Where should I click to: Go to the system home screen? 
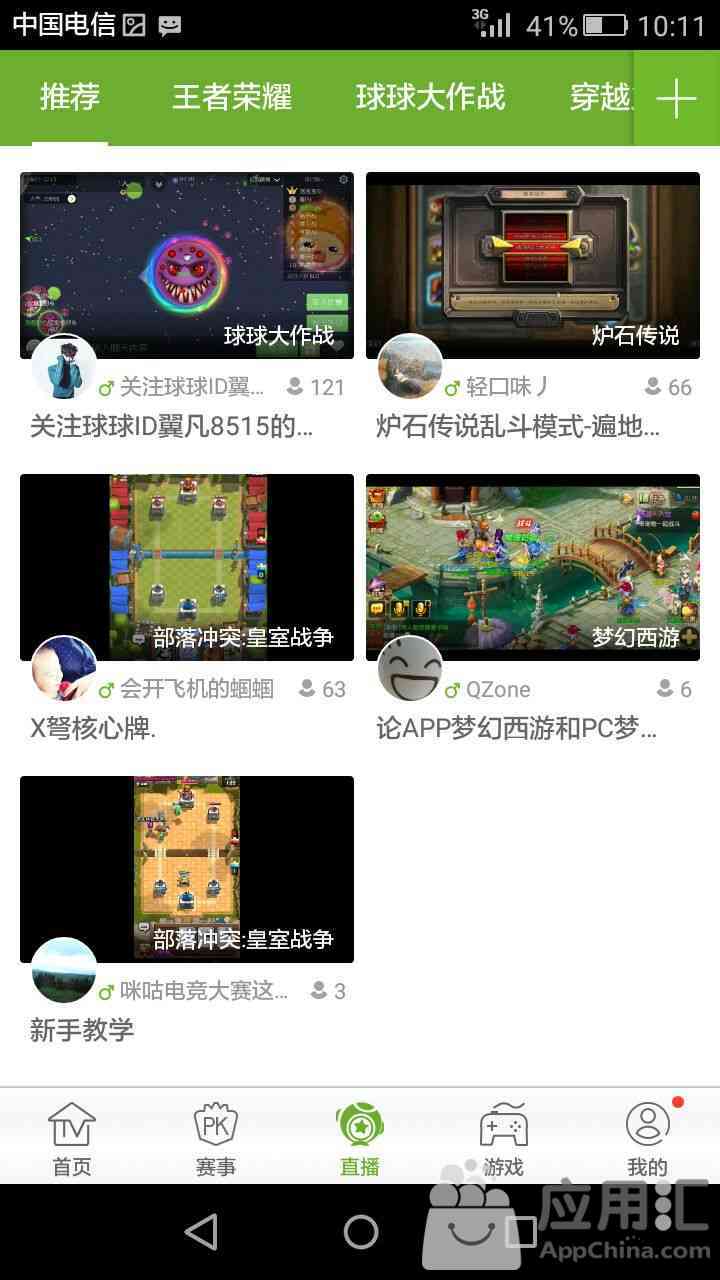[360, 1232]
